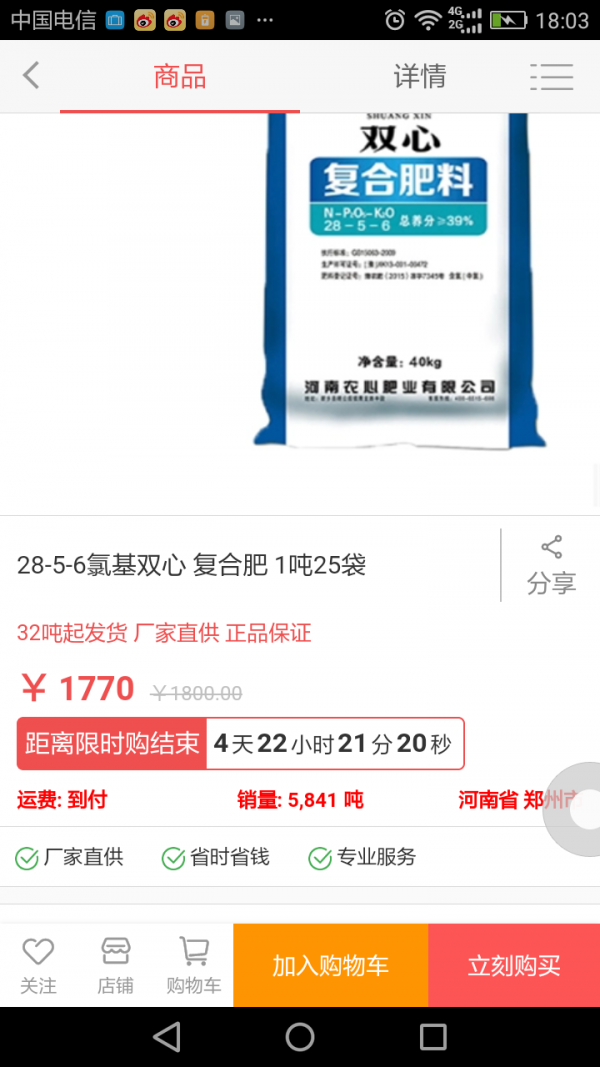Buy now with 立刻购买
Viewport: 600px width, 1067px height.
[x=514, y=966]
